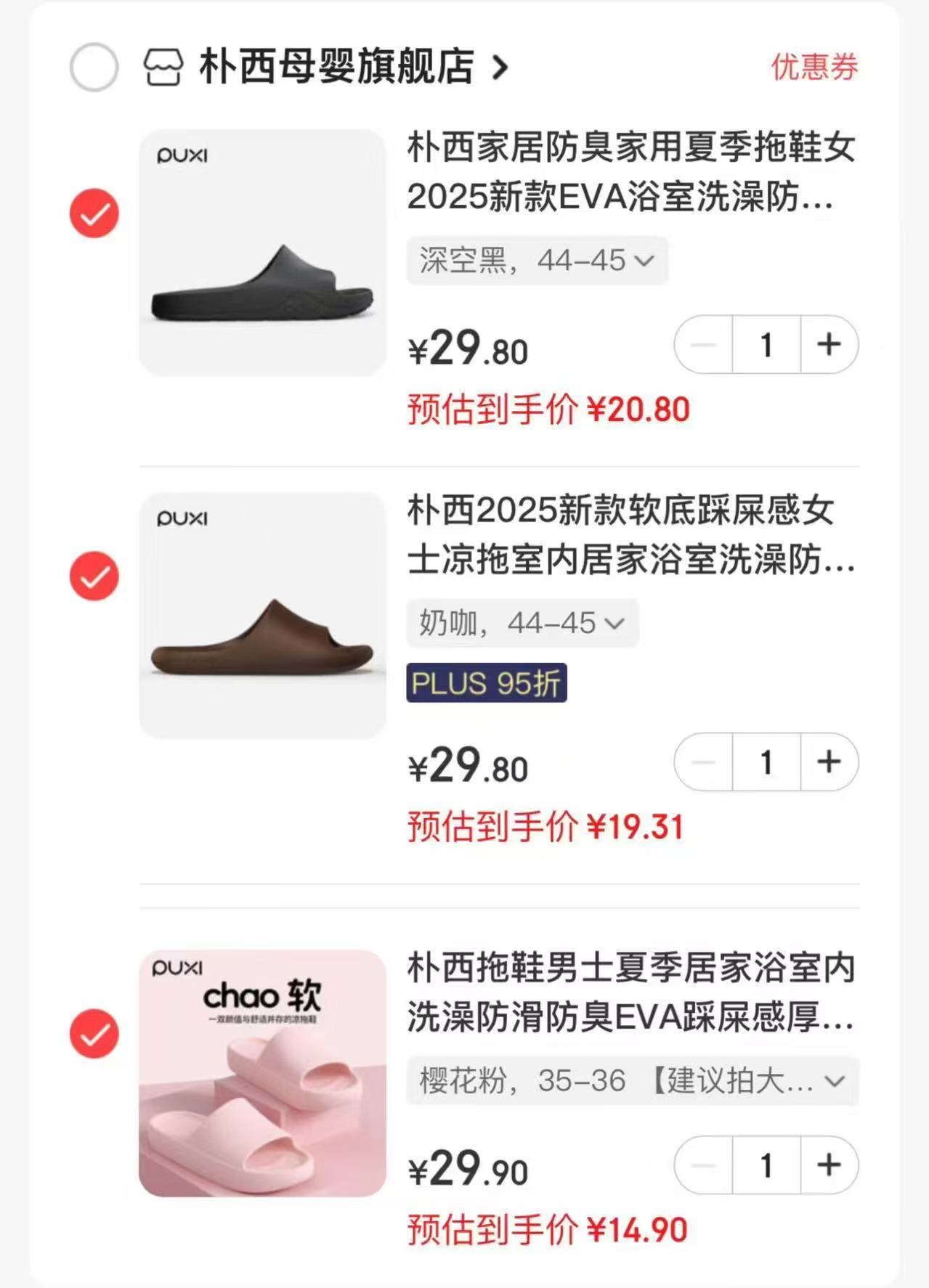Click minus icon on the brown slippers quantity
Screen dimensions: 929x1288
point(702,763)
